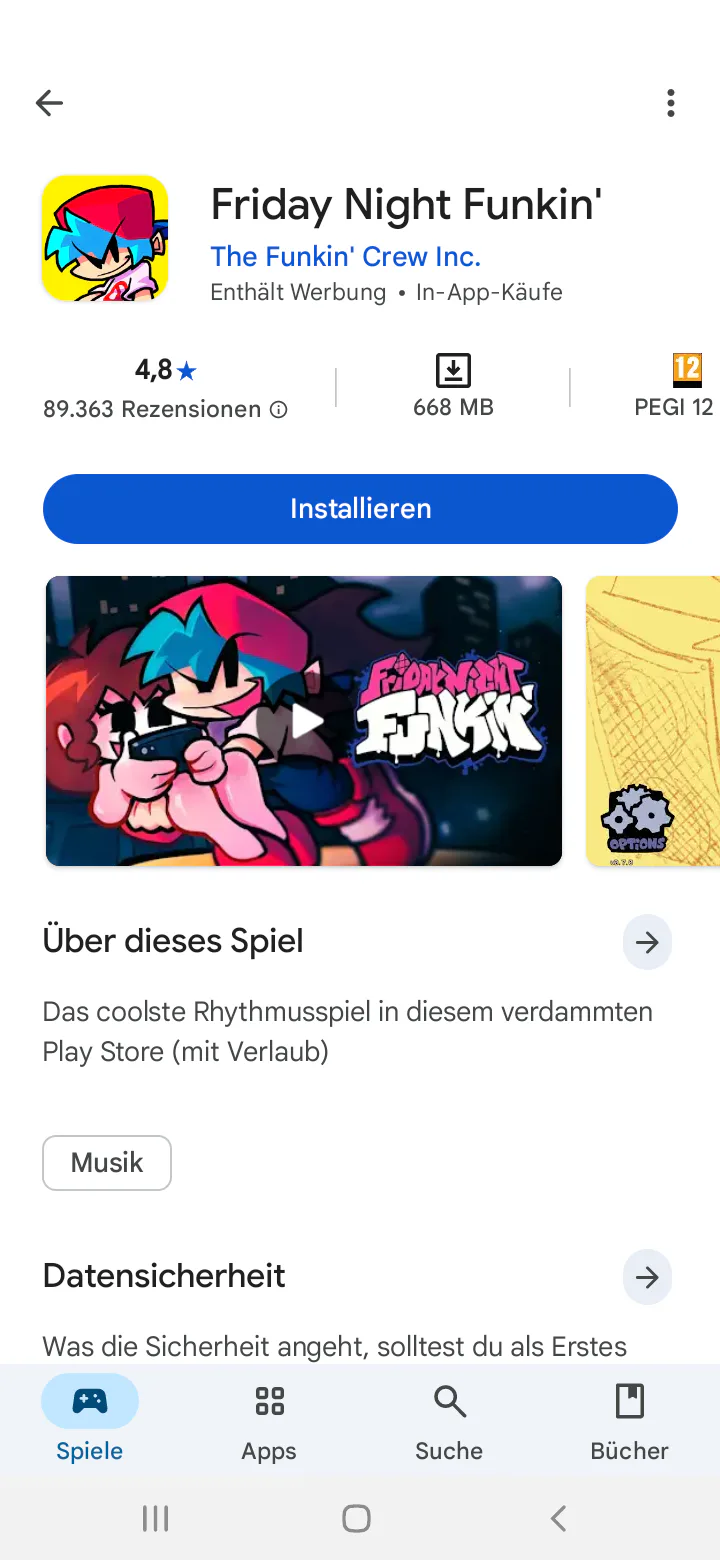Open The Funkin' Crew Inc. developer page
Viewport: 720px width, 1560px height.
pyautogui.click(x=345, y=256)
